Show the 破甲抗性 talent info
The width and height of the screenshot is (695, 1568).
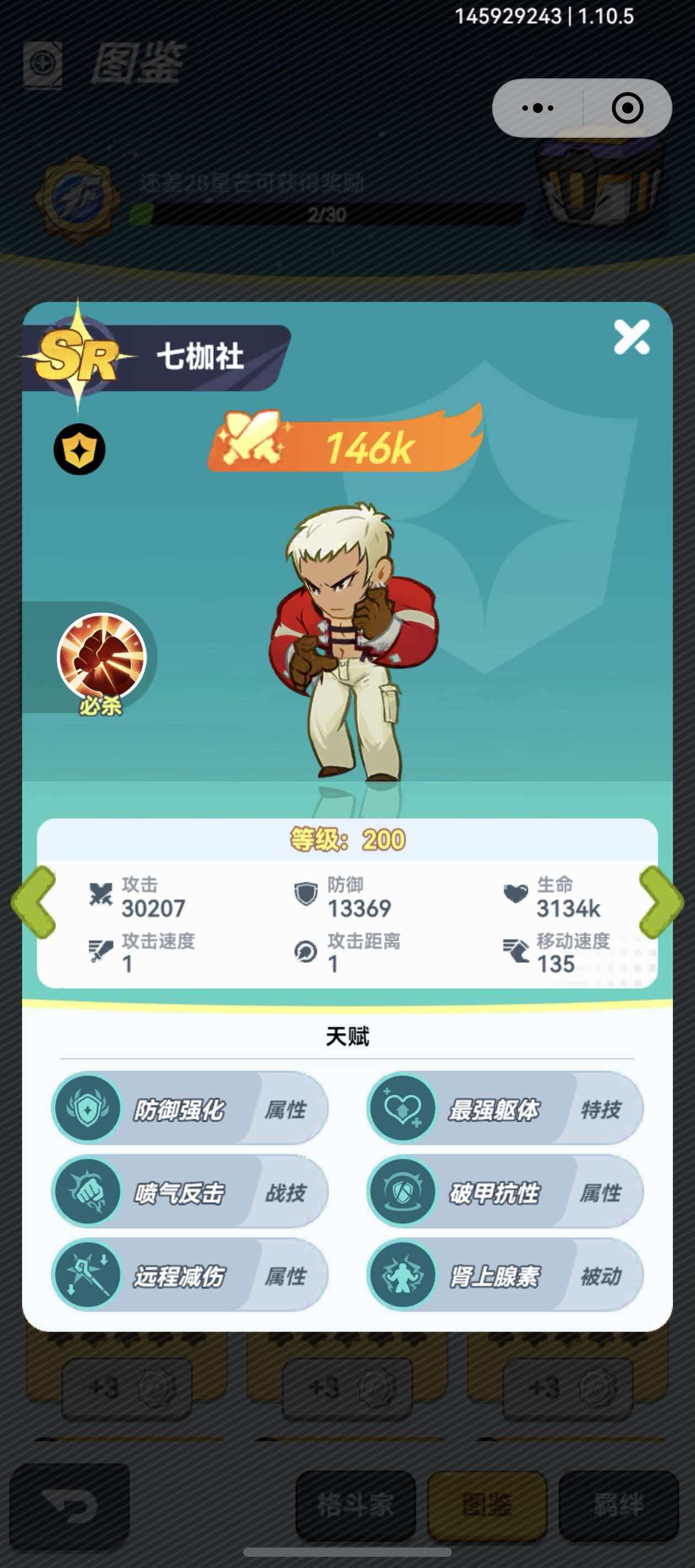505,1192
